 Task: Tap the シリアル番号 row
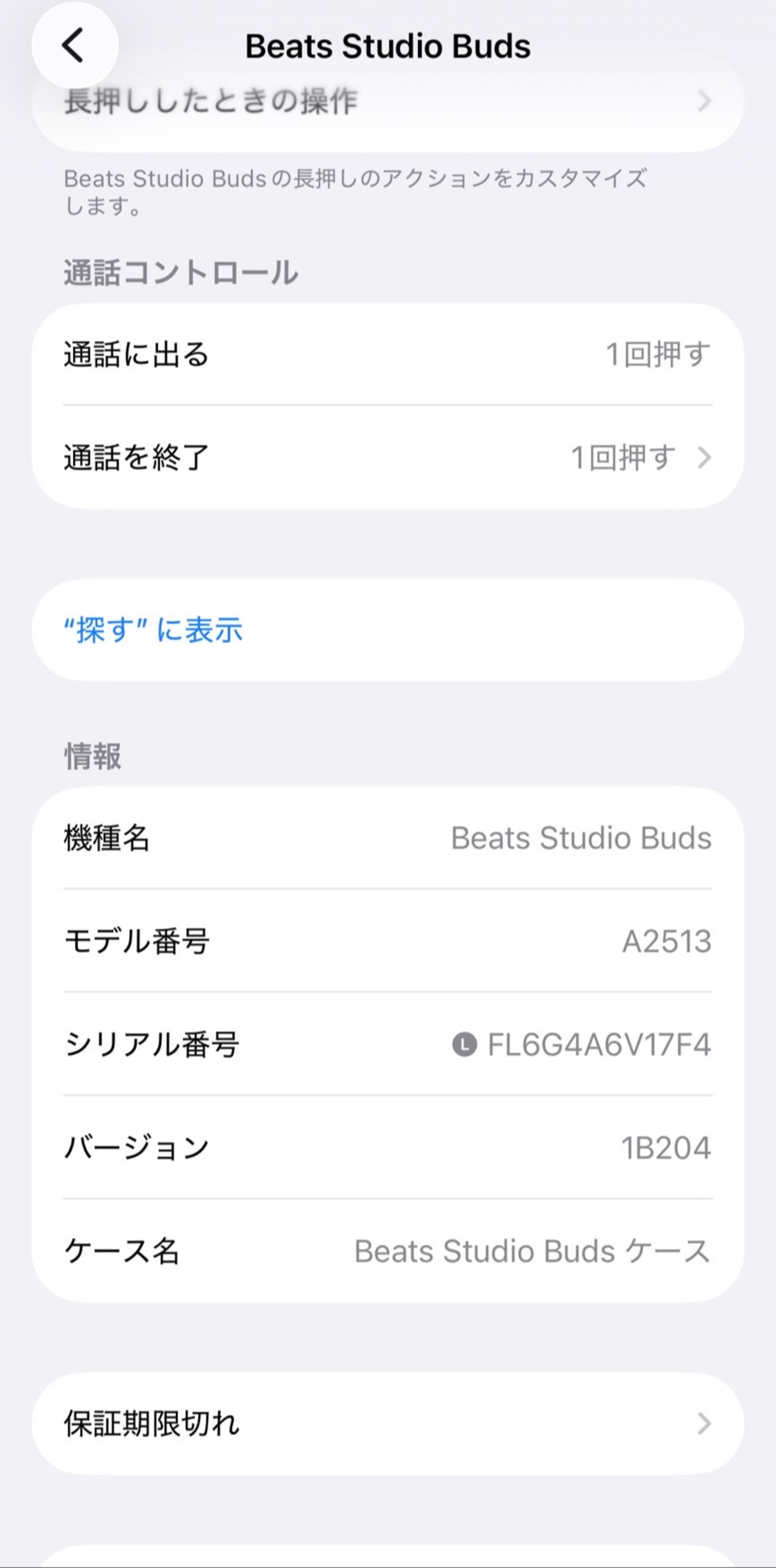tap(387, 1044)
